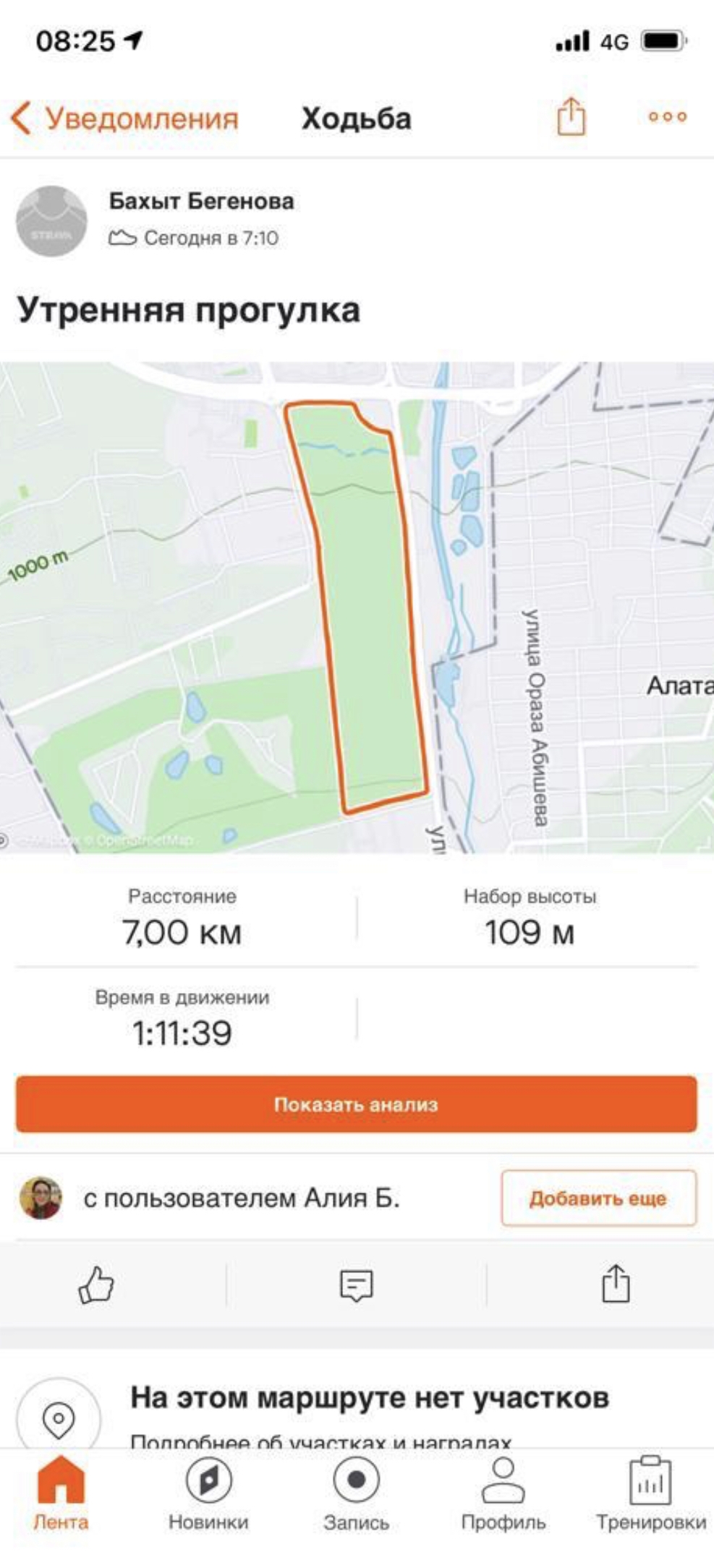Image resolution: width=714 pixels, height=1568 pixels.
Task: Open the three-dot overflow menu
Action: click(667, 116)
